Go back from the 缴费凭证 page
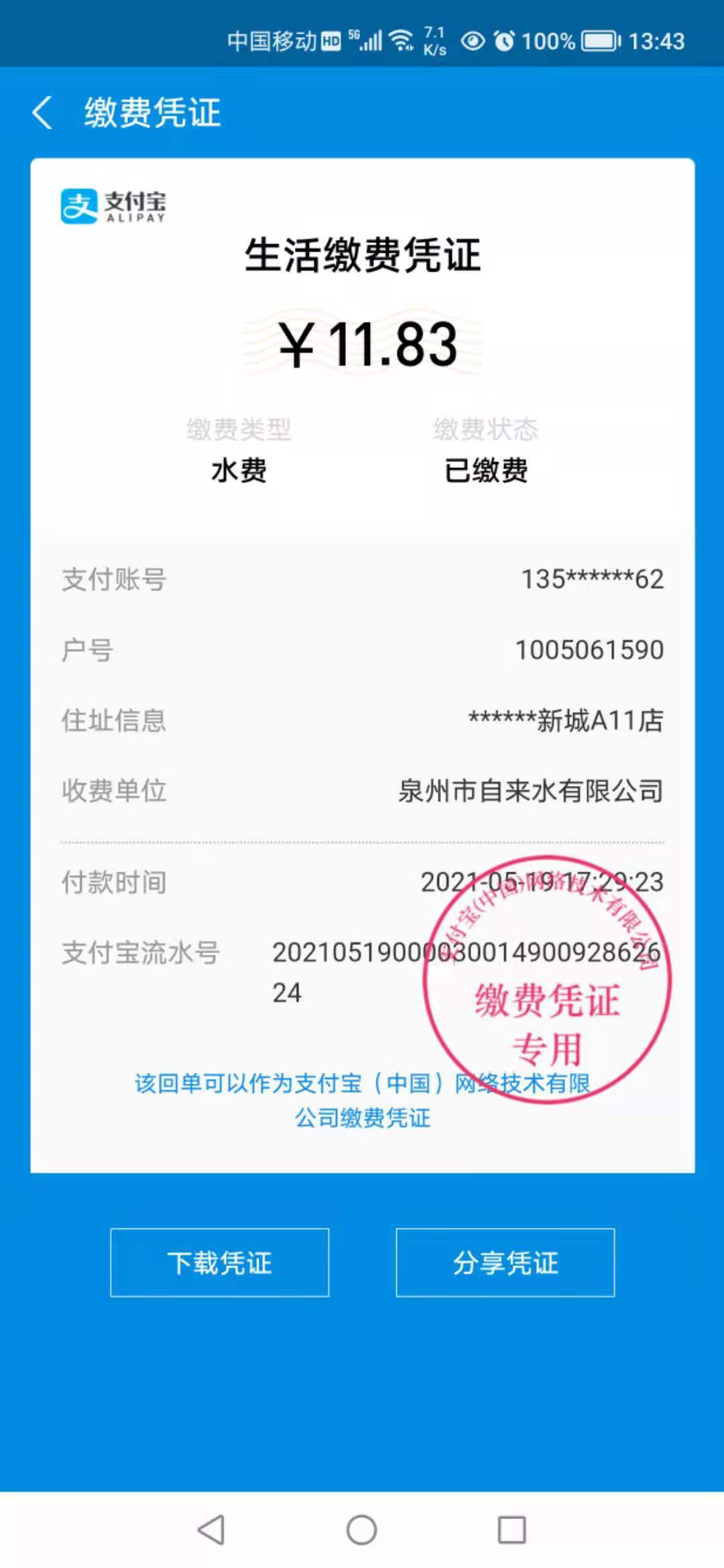 coord(43,112)
